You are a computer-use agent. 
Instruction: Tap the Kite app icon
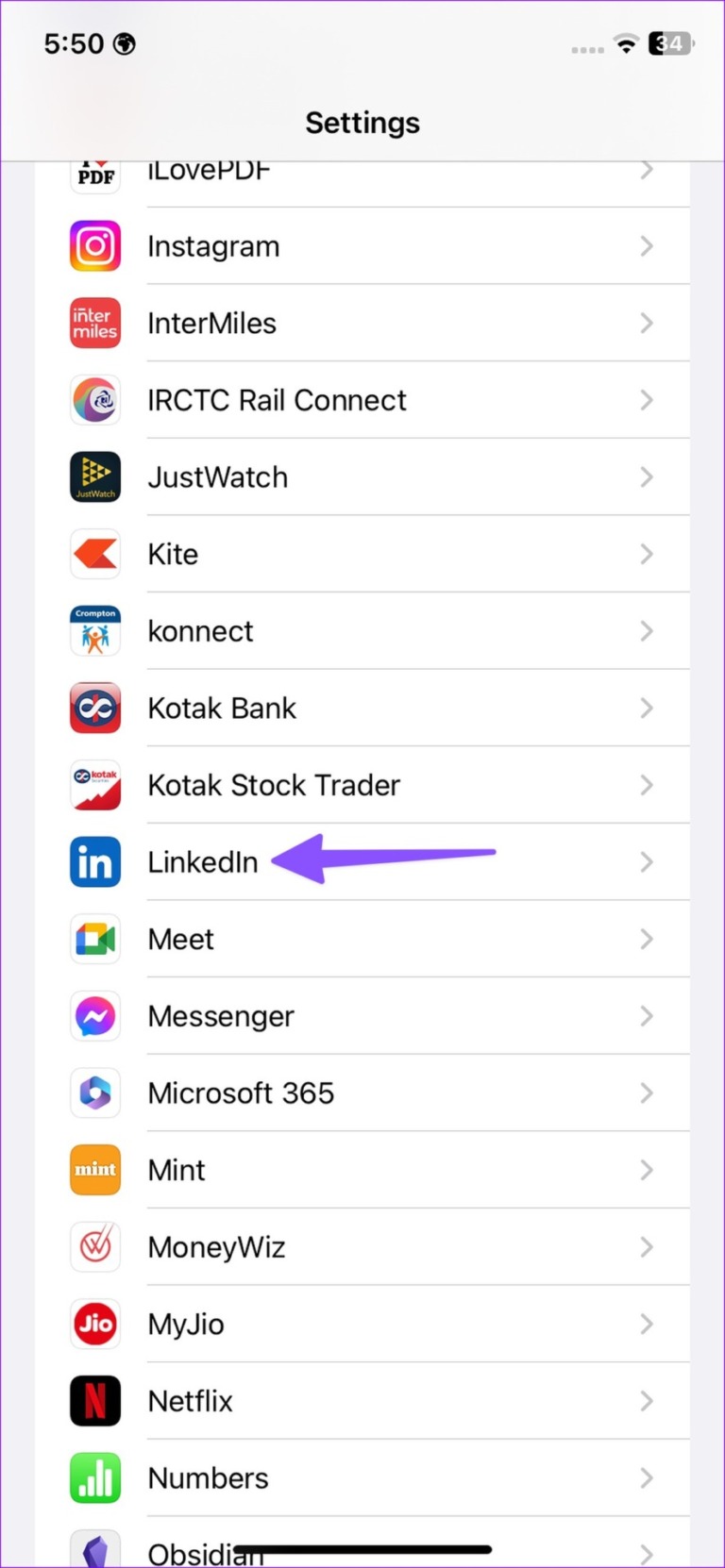[x=94, y=554]
